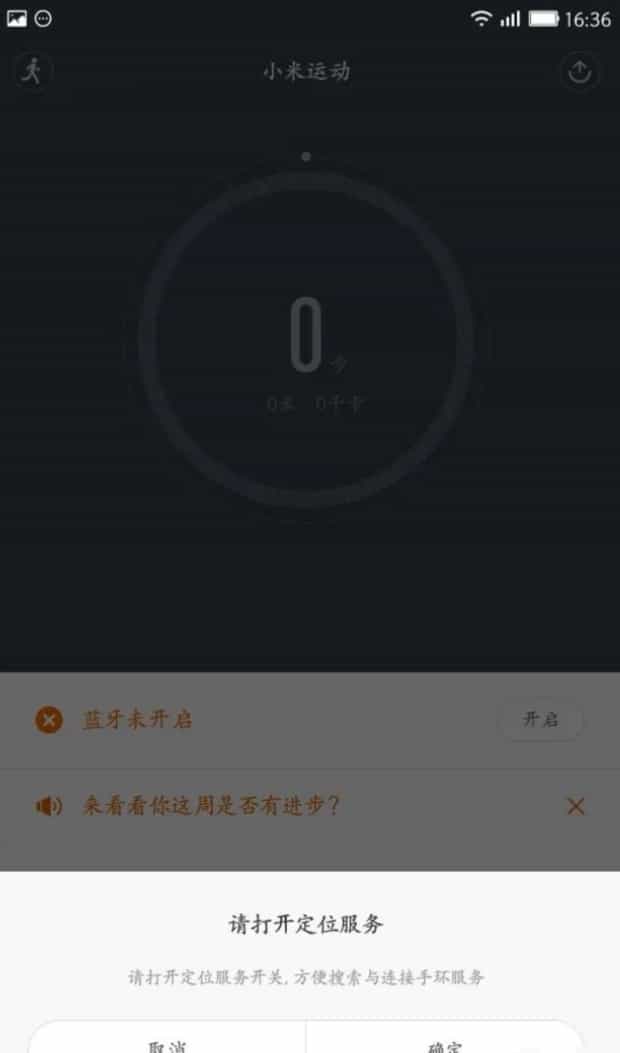The height and width of the screenshot is (1053, 620).
Task: Tap 取消 to cancel the location prompt
Action: [x=167, y=1043]
